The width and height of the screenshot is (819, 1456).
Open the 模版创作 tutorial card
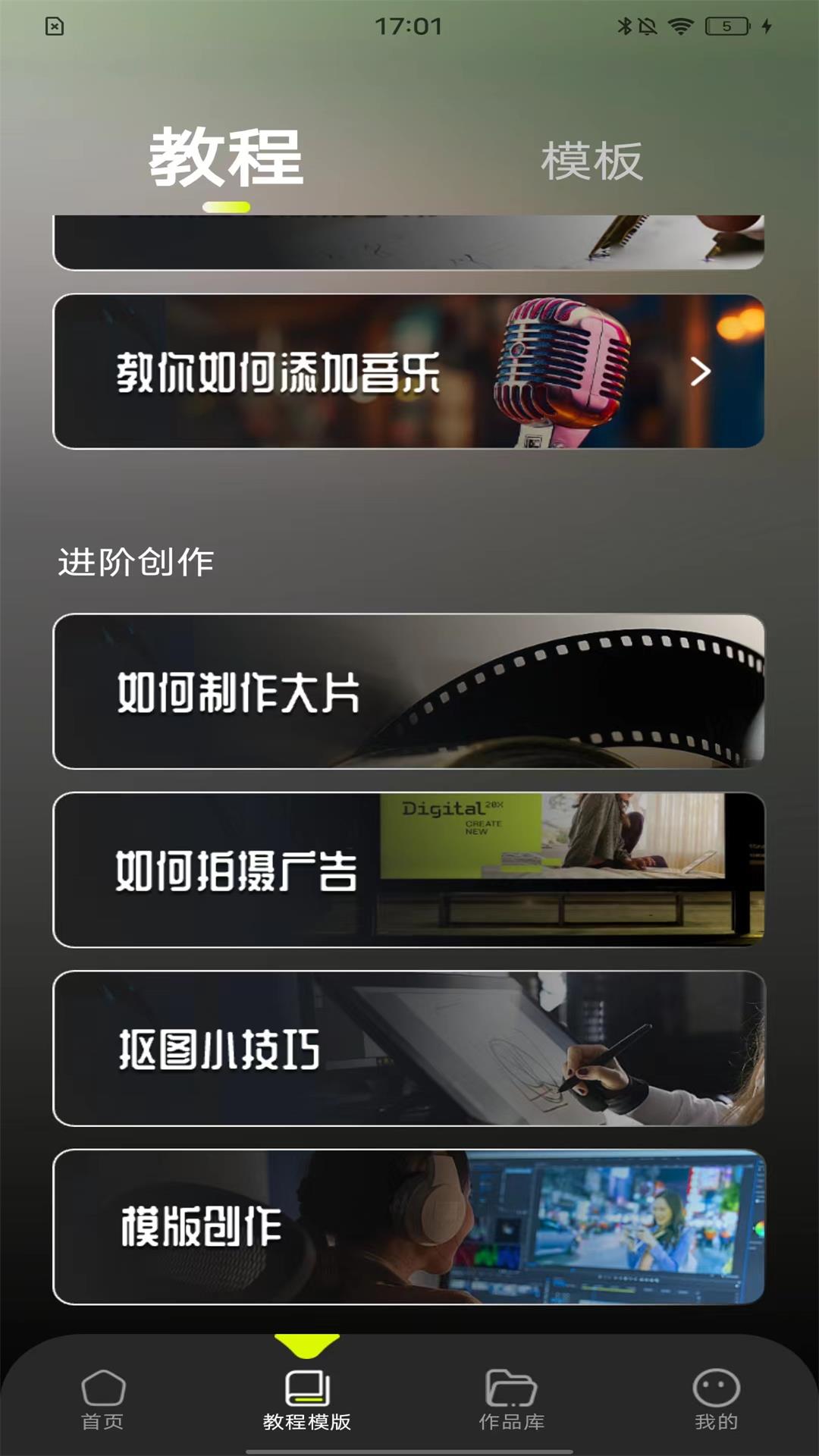409,1227
